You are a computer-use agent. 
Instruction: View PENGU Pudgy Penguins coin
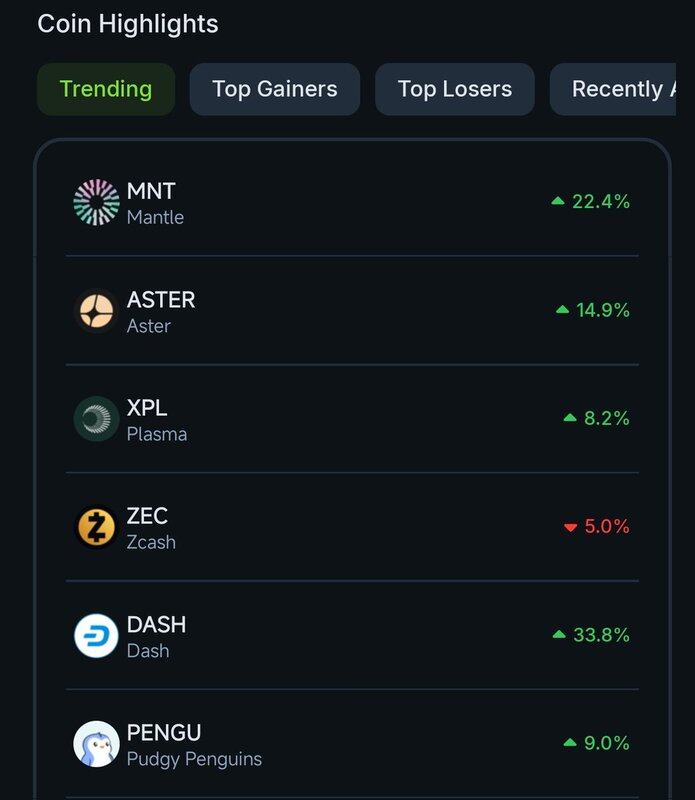click(352, 744)
